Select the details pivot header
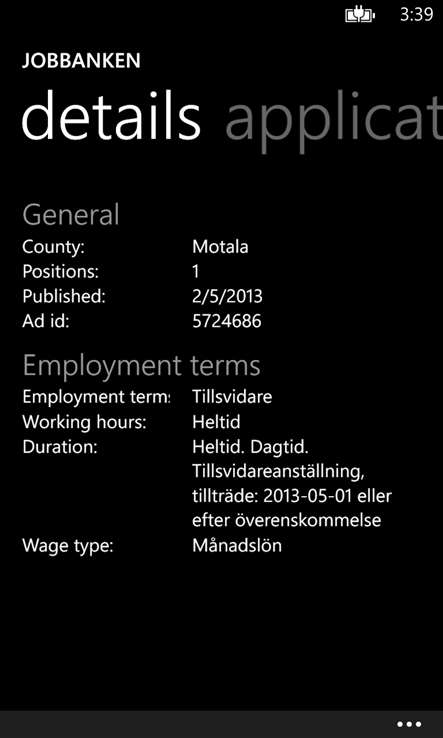 point(112,114)
